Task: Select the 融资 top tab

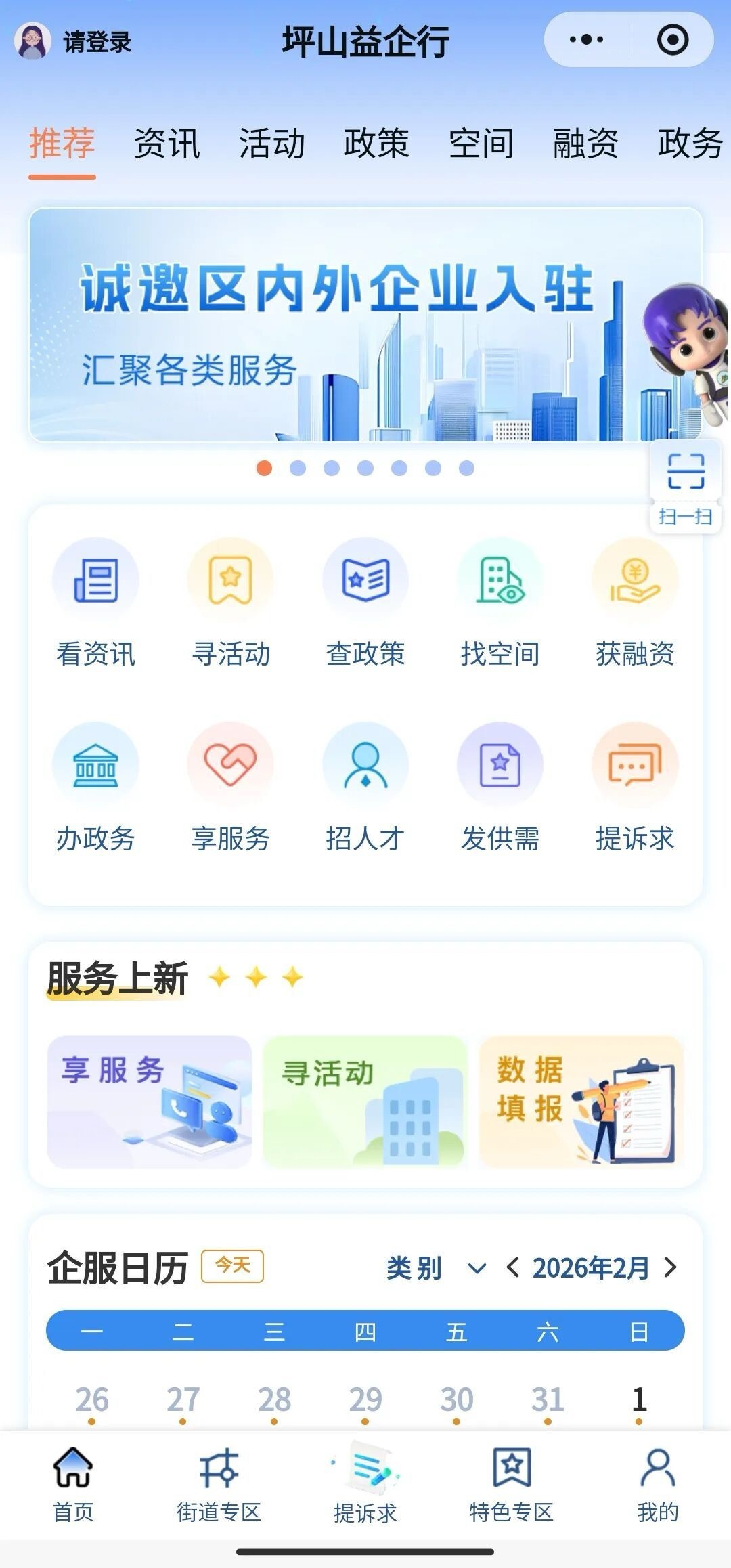Action: pos(585,144)
